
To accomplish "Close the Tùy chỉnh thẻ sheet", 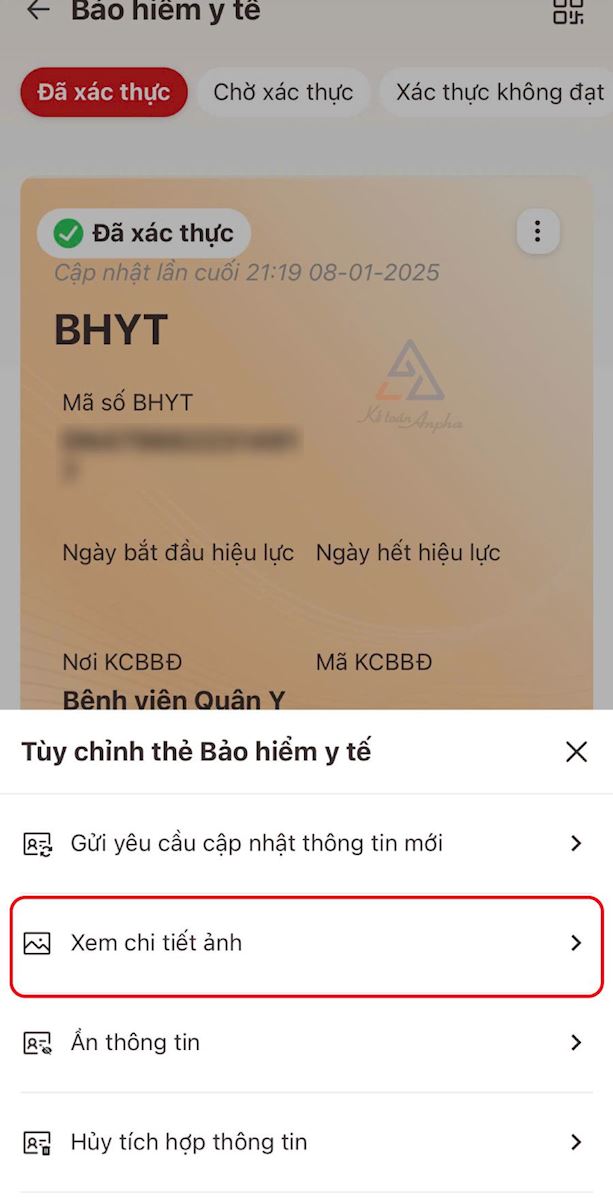I will (x=576, y=752).
